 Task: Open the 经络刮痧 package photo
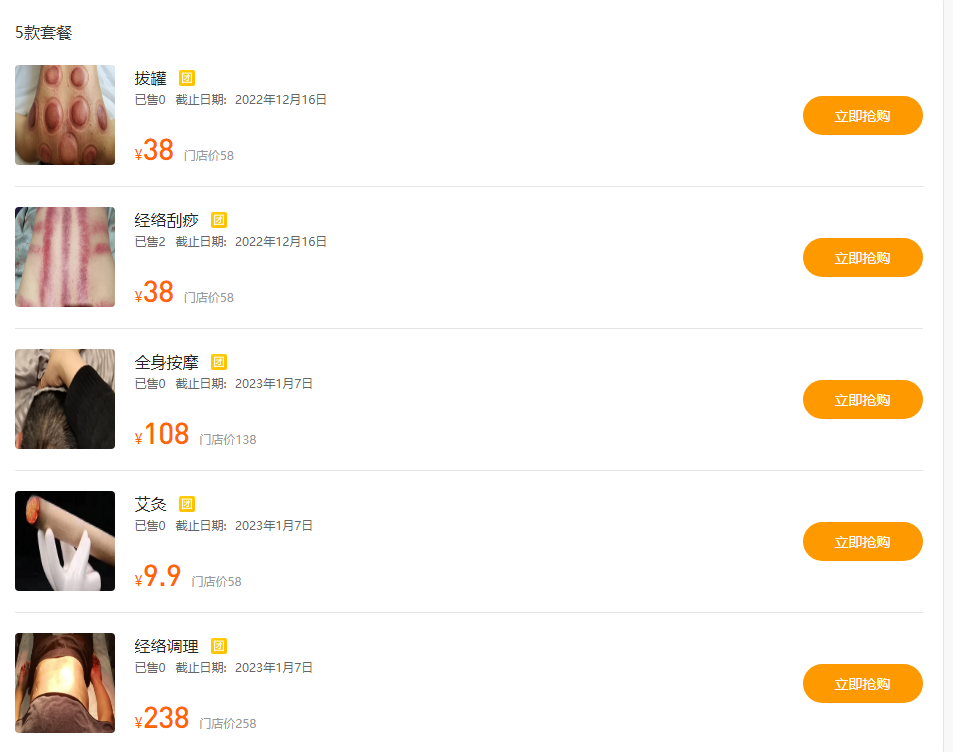pyautogui.click(x=65, y=257)
